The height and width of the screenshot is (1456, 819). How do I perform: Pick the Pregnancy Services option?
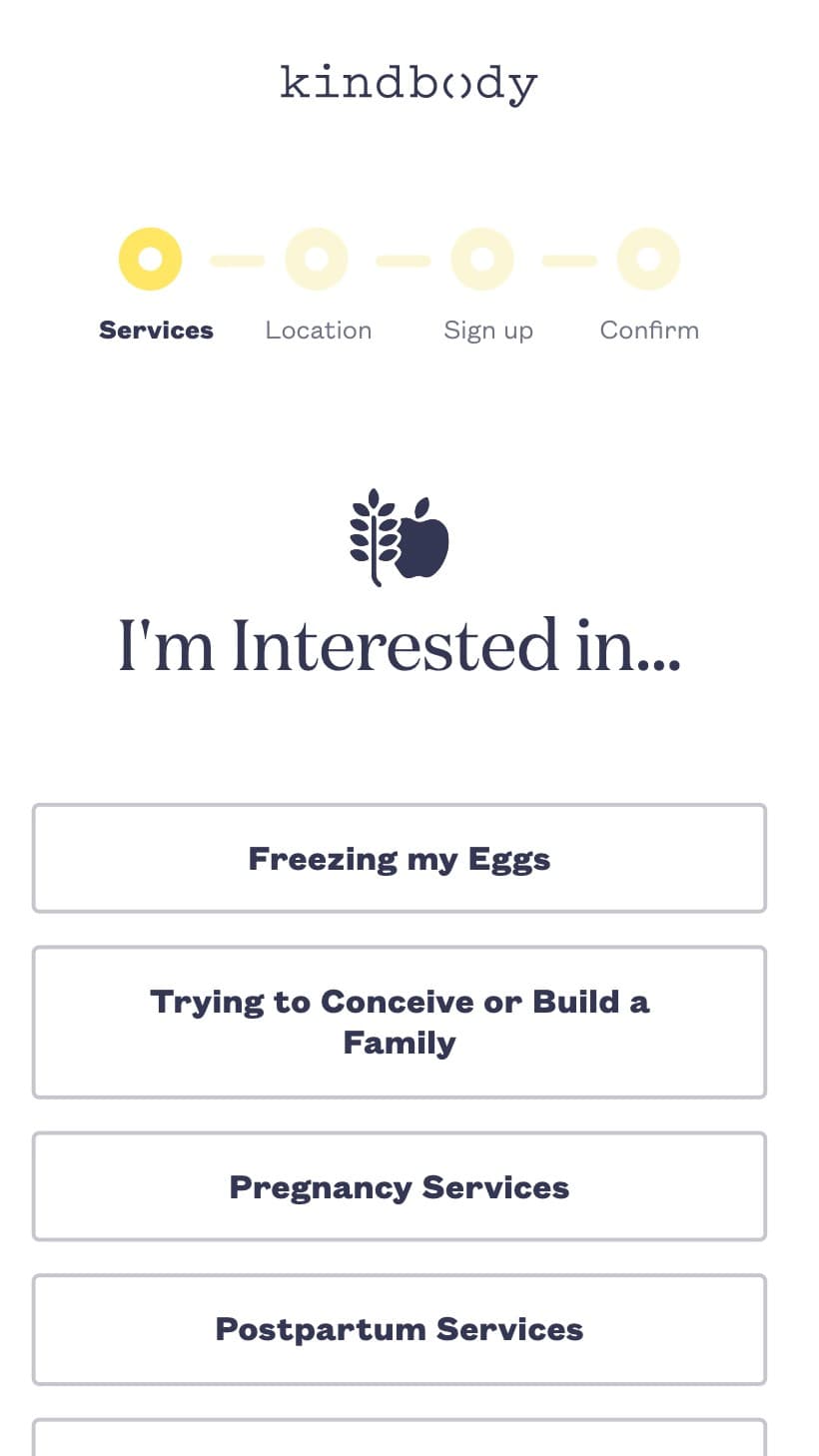pos(400,1186)
